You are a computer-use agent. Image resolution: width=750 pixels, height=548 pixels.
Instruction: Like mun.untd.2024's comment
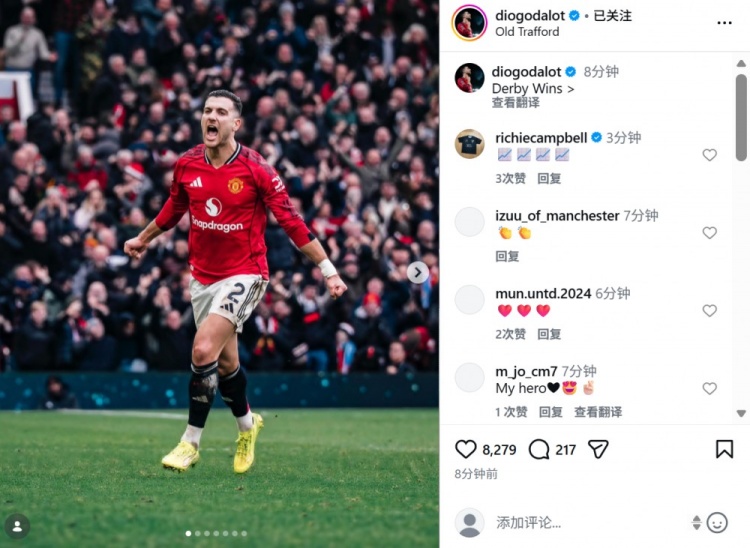click(x=709, y=311)
